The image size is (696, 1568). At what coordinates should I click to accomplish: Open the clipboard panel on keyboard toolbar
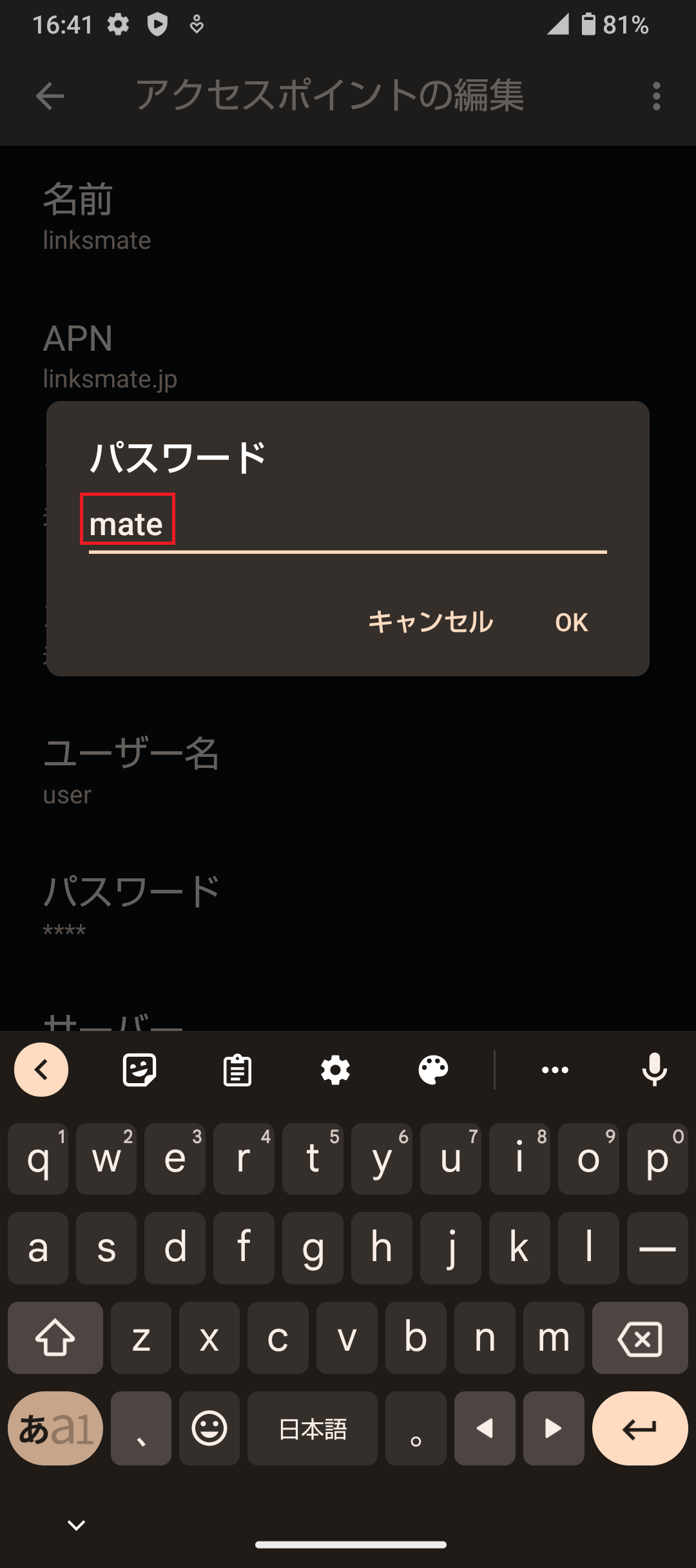pos(237,1069)
